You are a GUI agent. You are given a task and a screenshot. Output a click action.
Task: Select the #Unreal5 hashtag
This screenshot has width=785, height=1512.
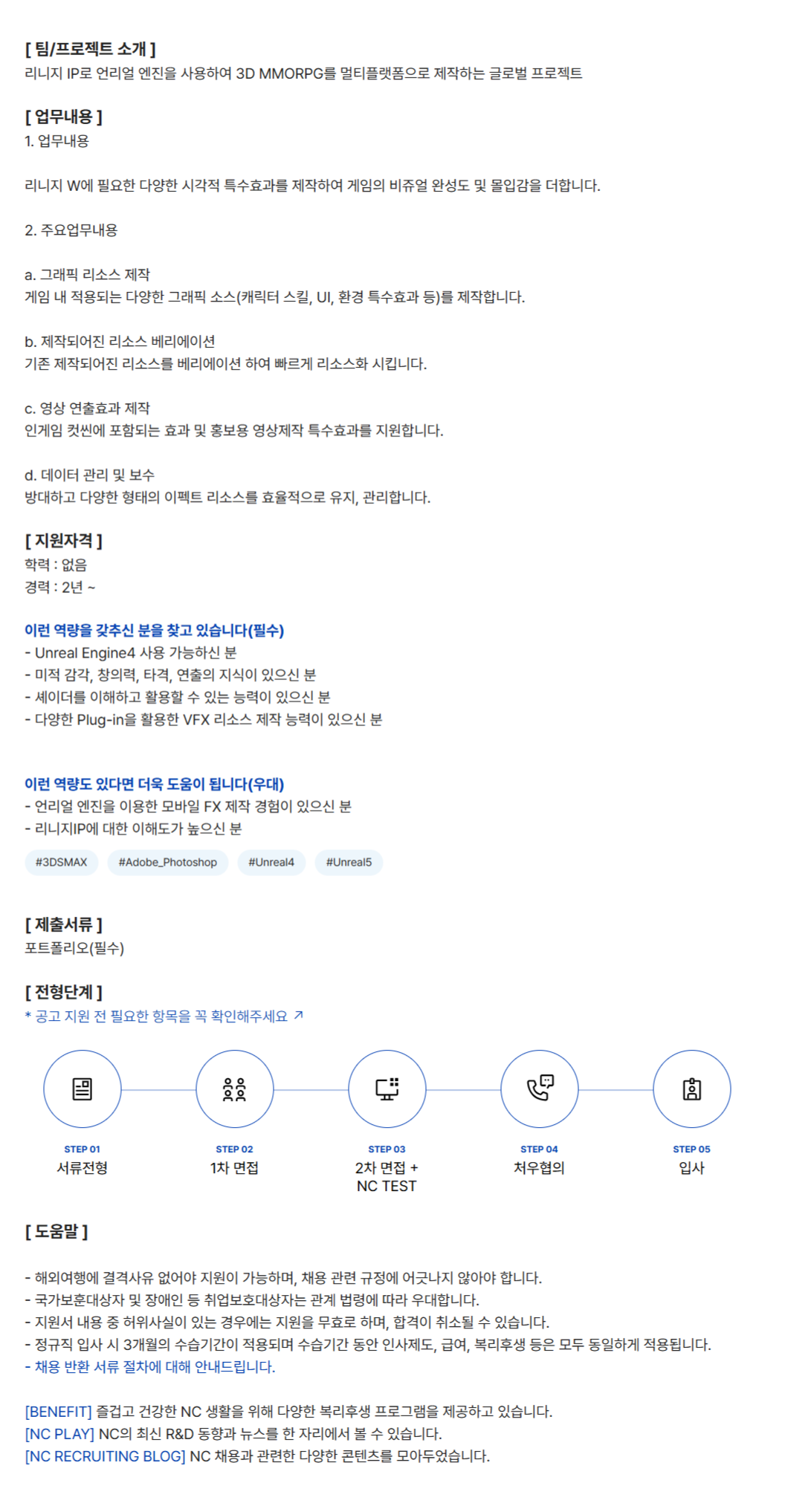[349, 862]
